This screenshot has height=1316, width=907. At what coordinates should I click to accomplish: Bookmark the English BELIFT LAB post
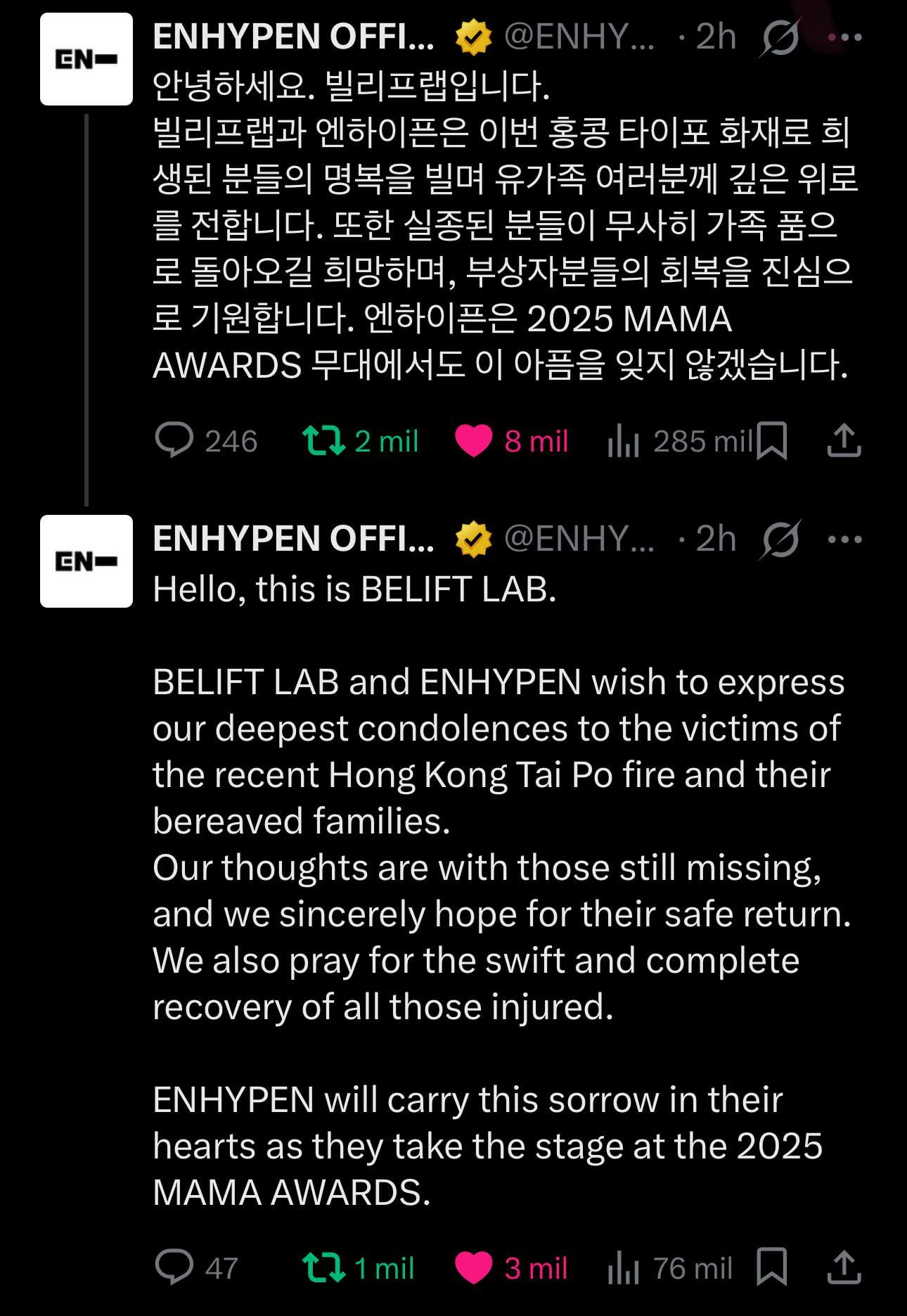coord(771,1268)
